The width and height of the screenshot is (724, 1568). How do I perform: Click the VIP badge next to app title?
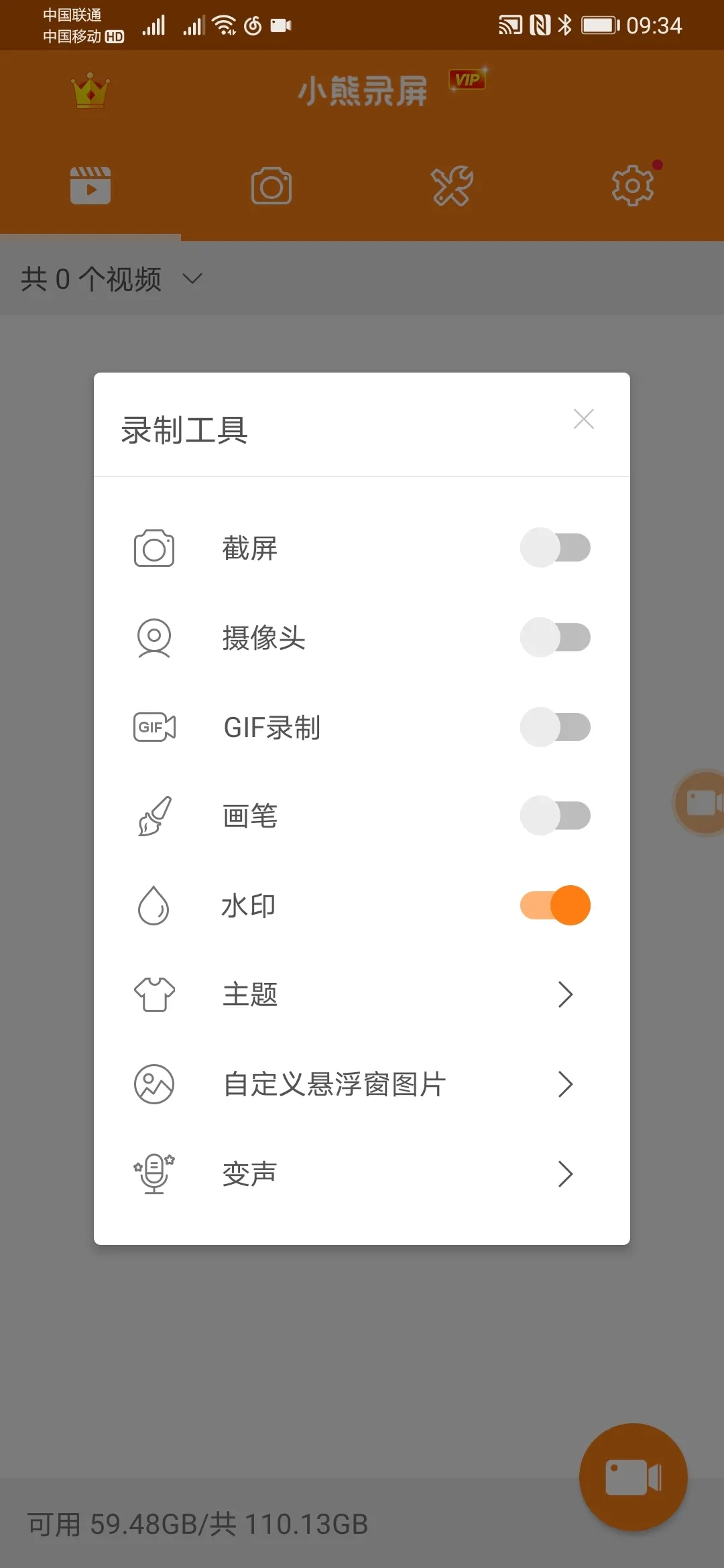(467, 80)
